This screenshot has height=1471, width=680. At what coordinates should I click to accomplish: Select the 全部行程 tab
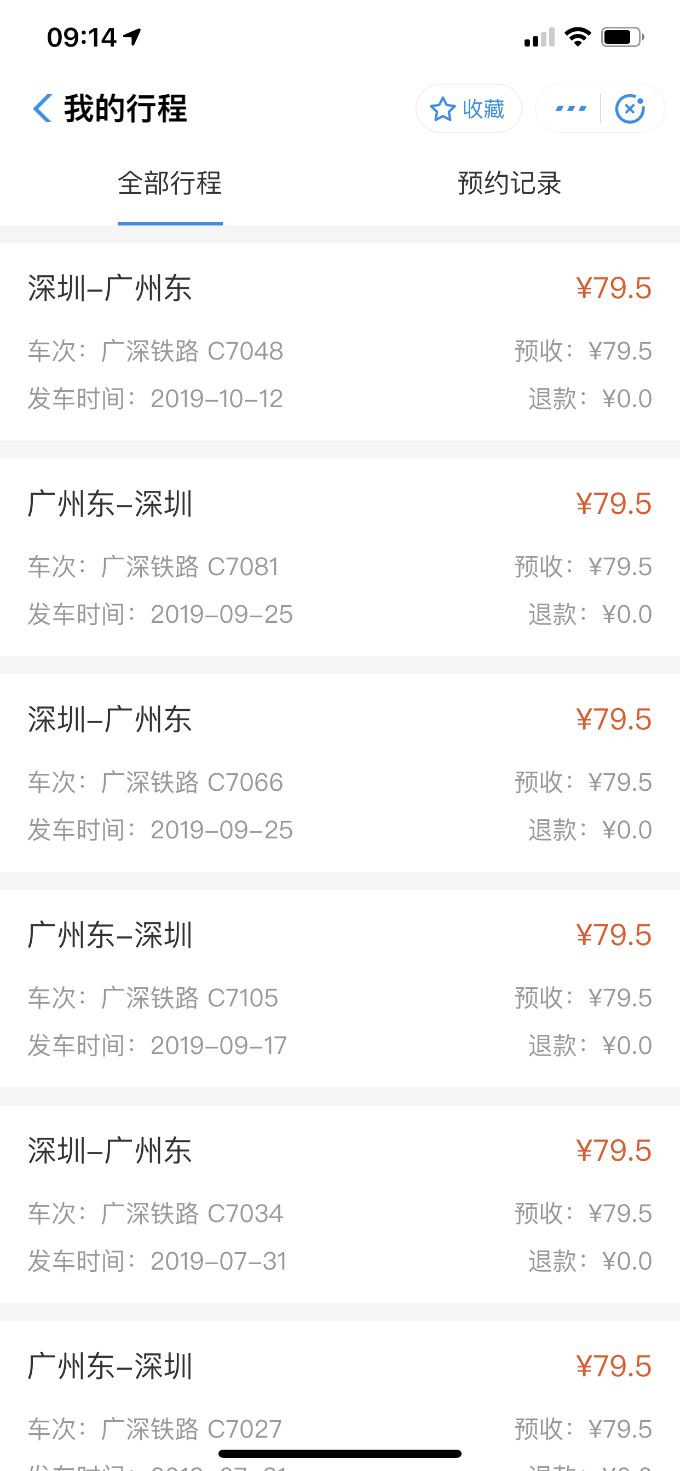pos(170,184)
